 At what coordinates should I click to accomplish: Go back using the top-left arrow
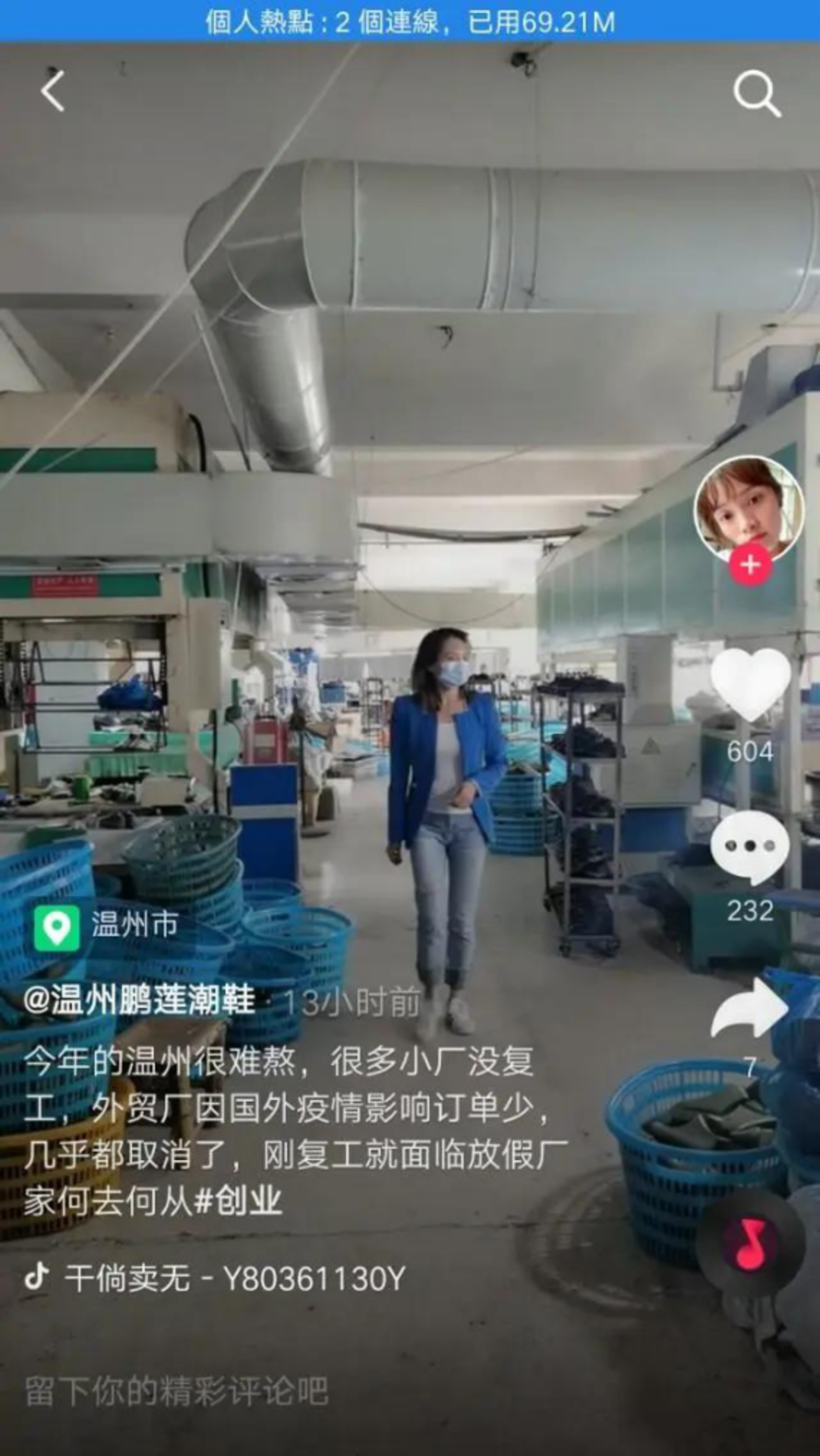click(53, 92)
